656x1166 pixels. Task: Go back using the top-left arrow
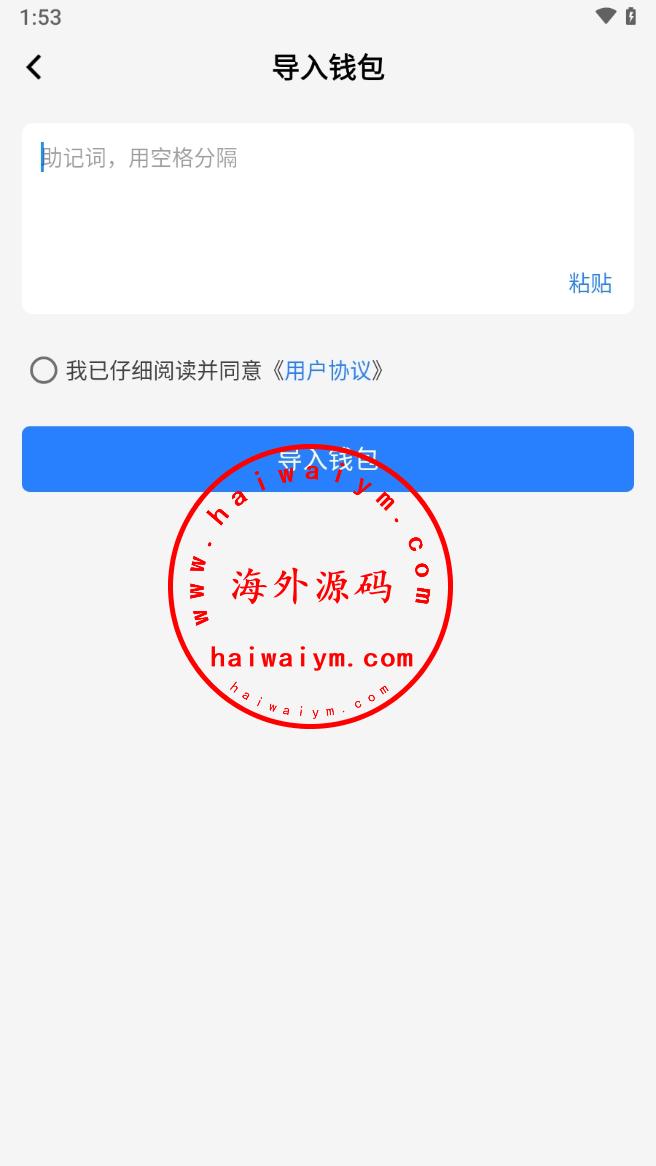point(34,67)
